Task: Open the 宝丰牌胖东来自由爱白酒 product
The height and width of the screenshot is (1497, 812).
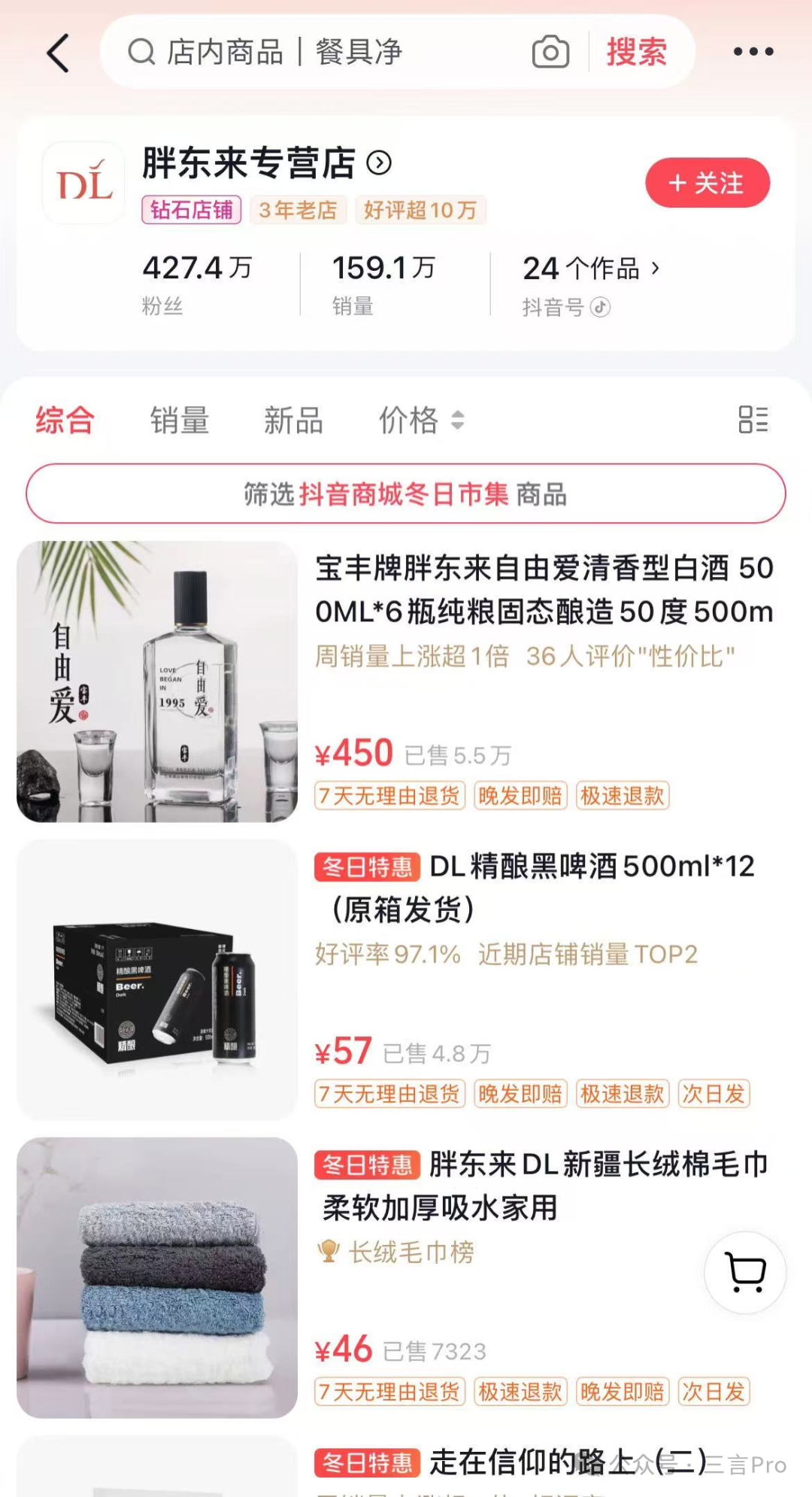Action: click(543, 590)
